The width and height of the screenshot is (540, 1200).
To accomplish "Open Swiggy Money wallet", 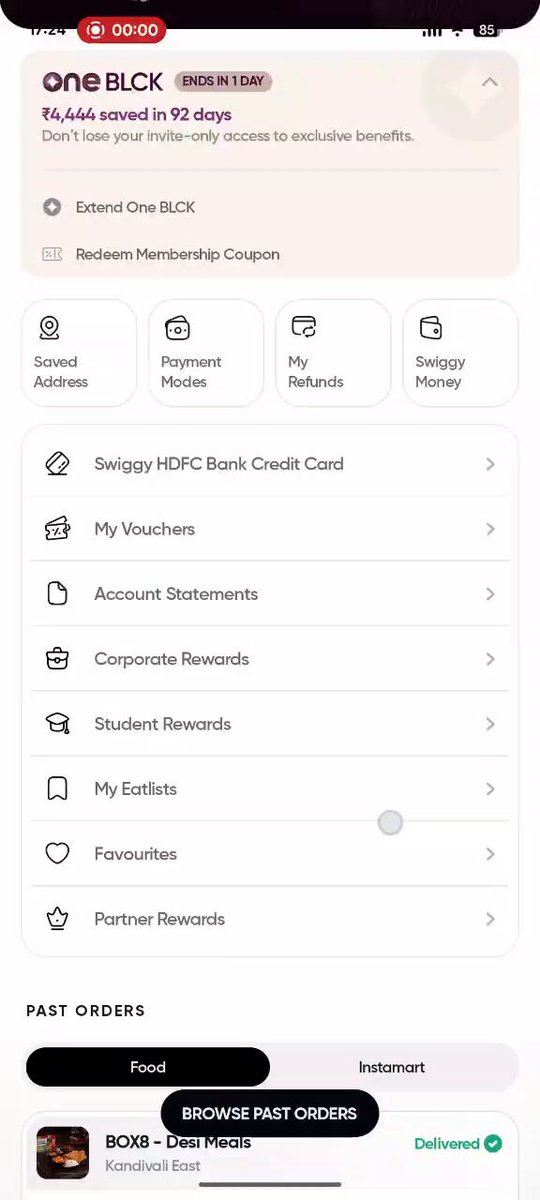I will (x=460, y=353).
